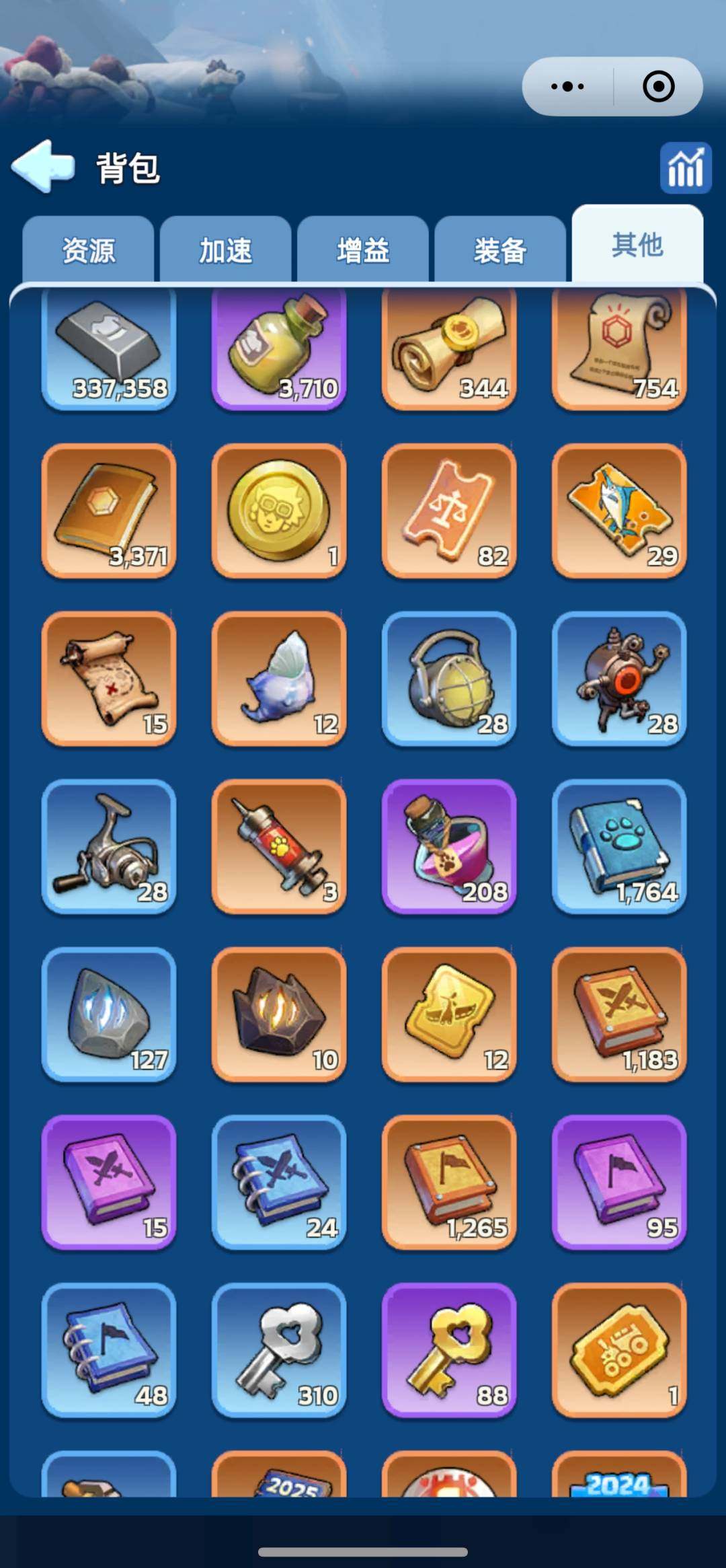Select the fishing reel item with 28
Viewport: 726px width, 1568px height.
(x=109, y=846)
